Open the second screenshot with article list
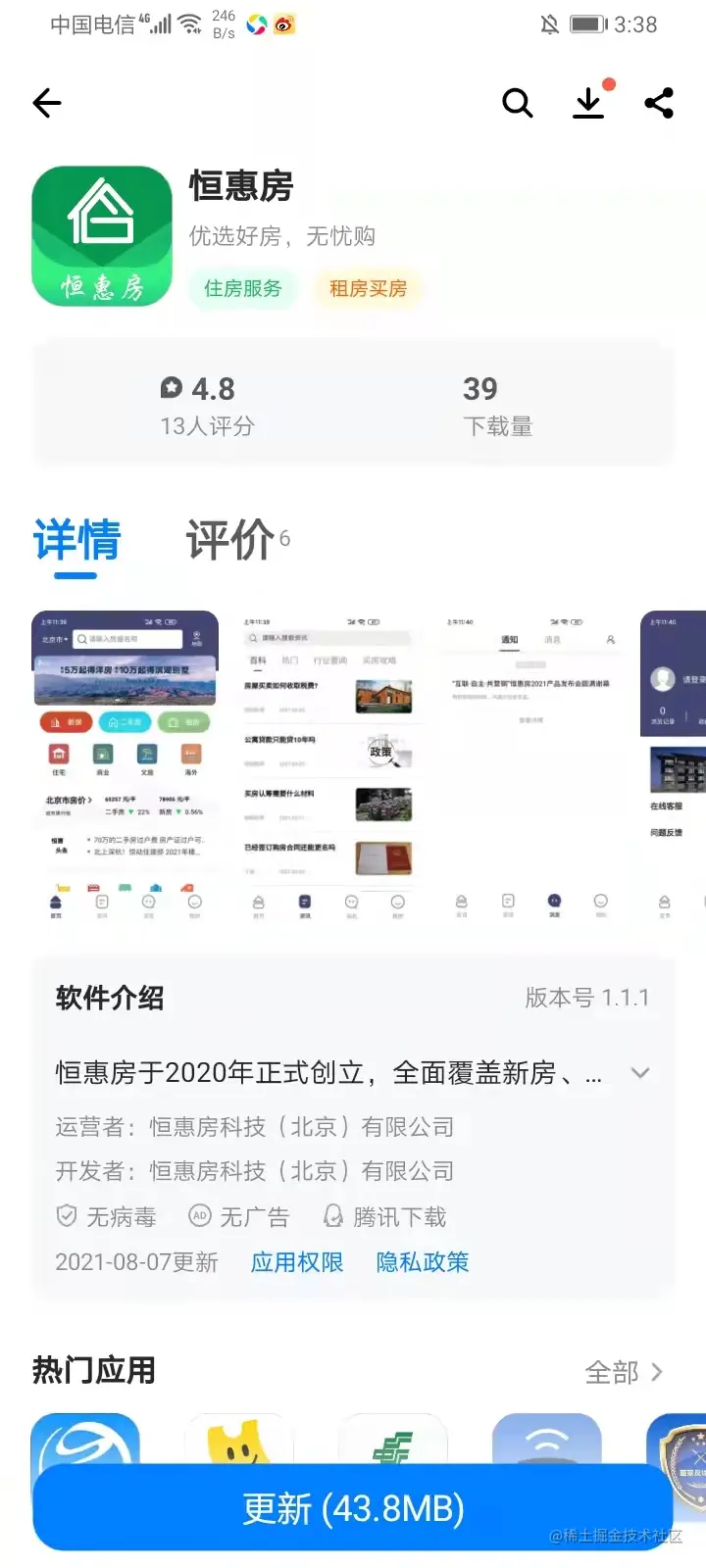The image size is (706, 1568). [x=329, y=766]
